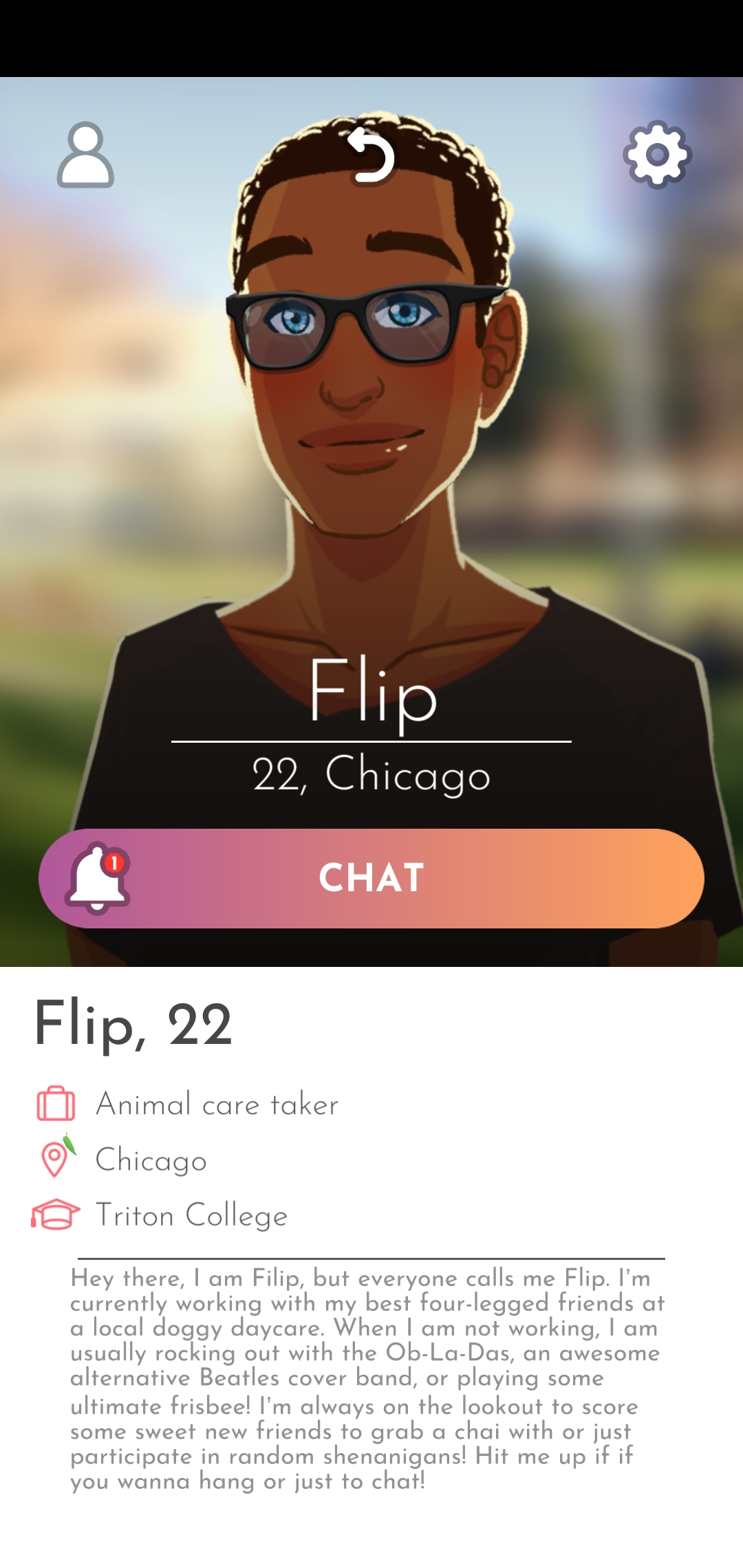Image resolution: width=743 pixels, height=1568 pixels.
Task: Tap the undo arrow above Flip's photo
Action: [371, 157]
